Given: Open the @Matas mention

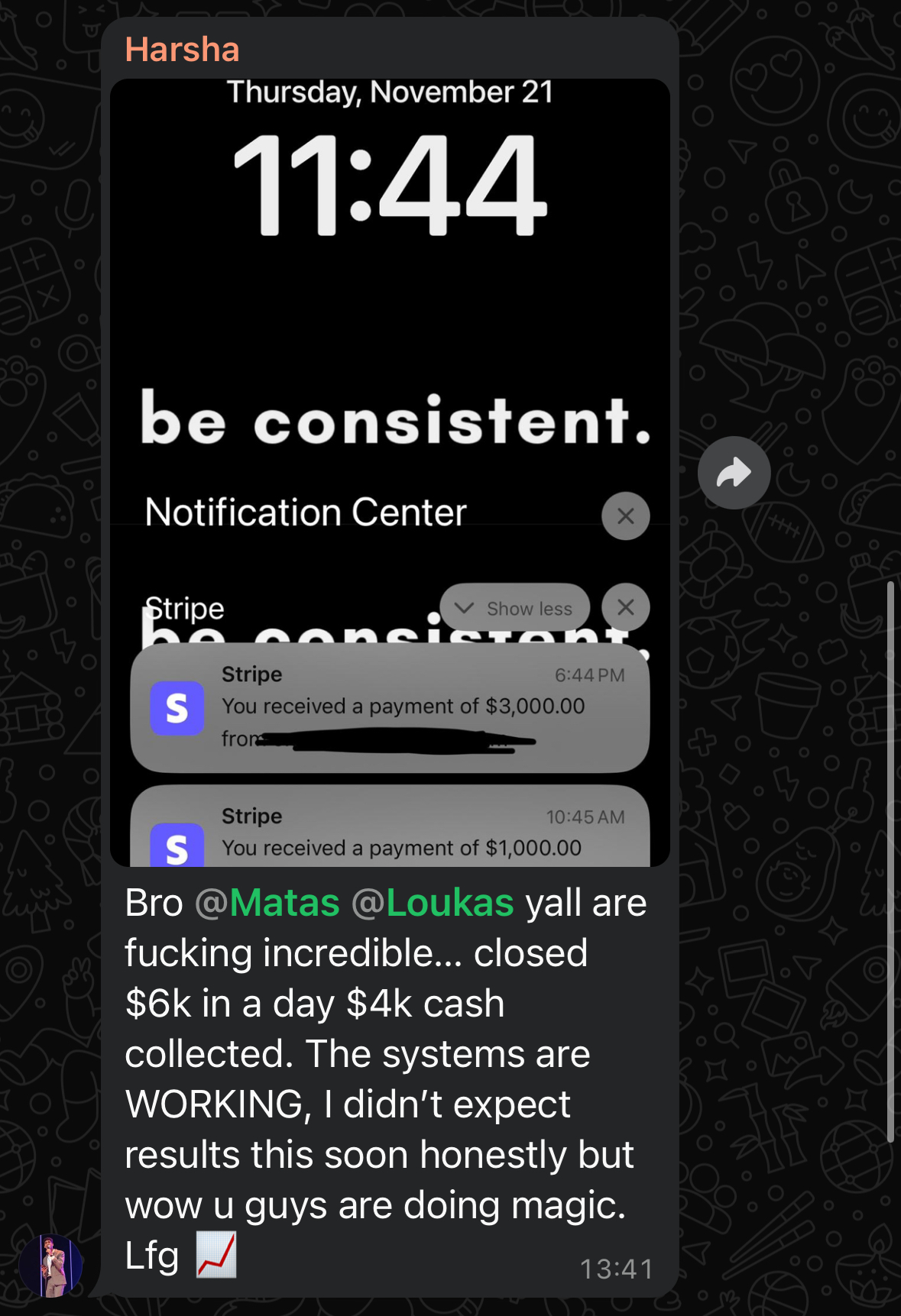Looking at the screenshot, I should [267, 903].
